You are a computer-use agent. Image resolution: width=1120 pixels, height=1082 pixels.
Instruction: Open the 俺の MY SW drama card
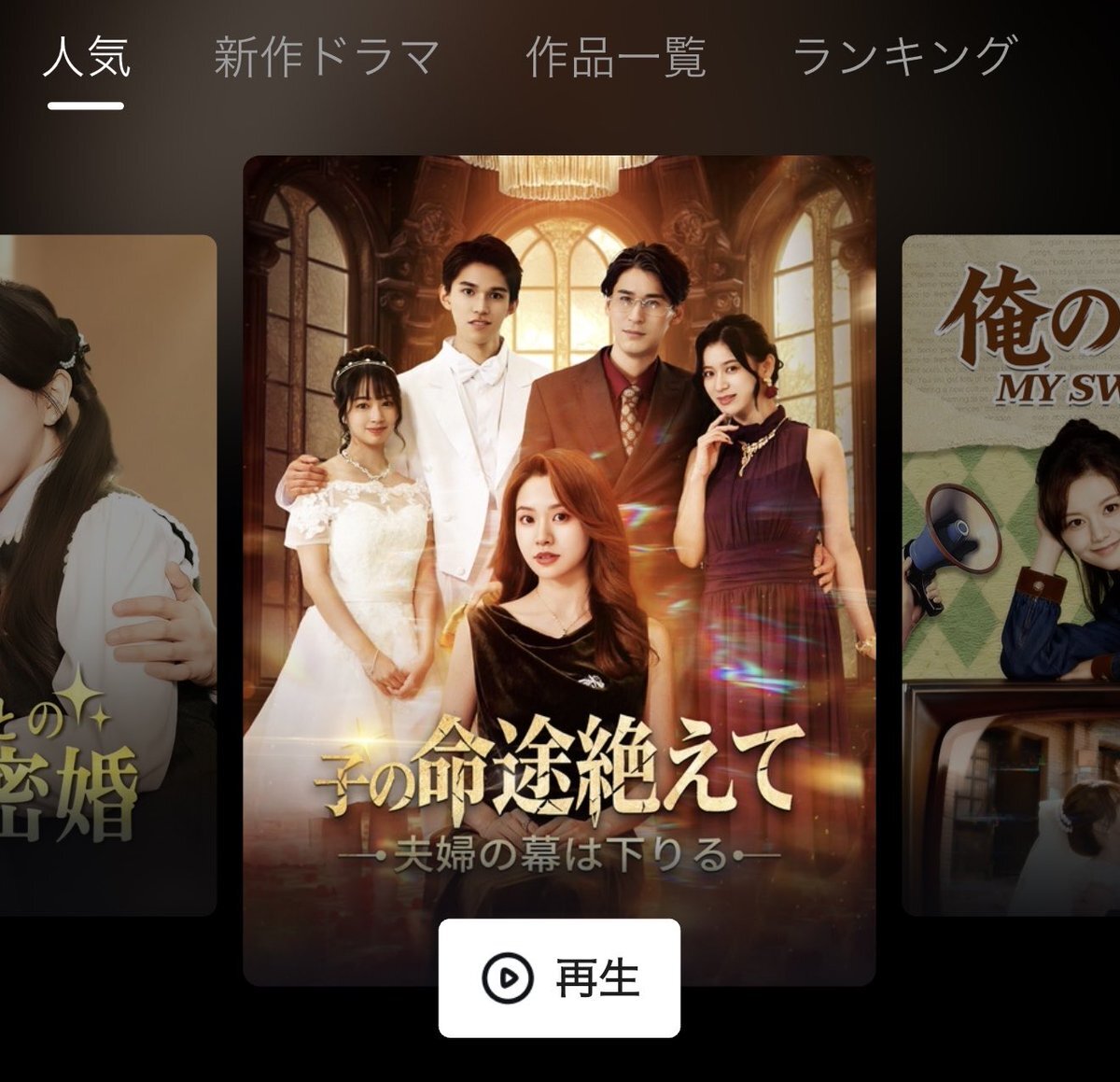1013,574
